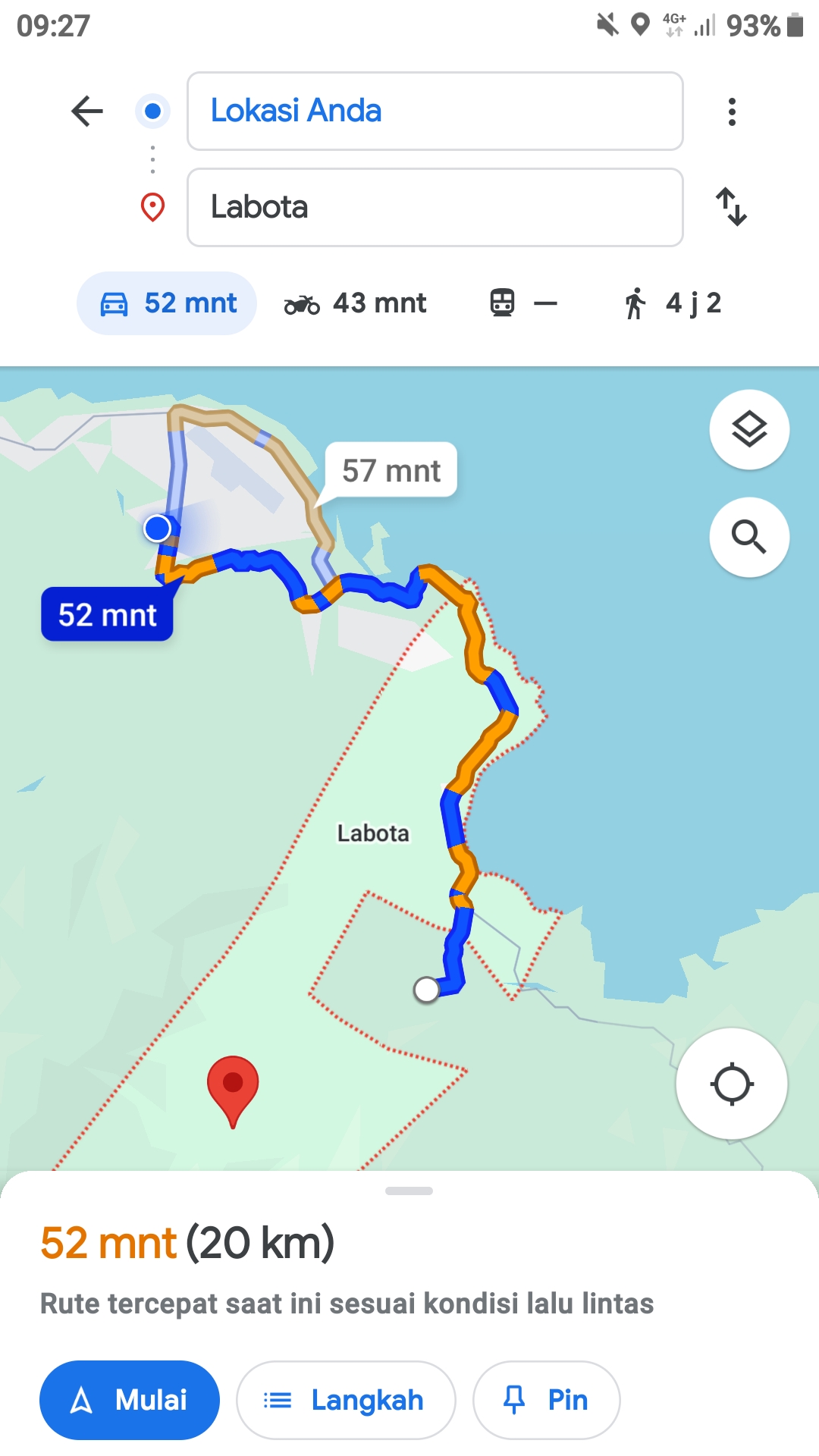Screen dimensions: 819x1456
Task: Pin this route with Pin button
Action: click(547, 1400)
